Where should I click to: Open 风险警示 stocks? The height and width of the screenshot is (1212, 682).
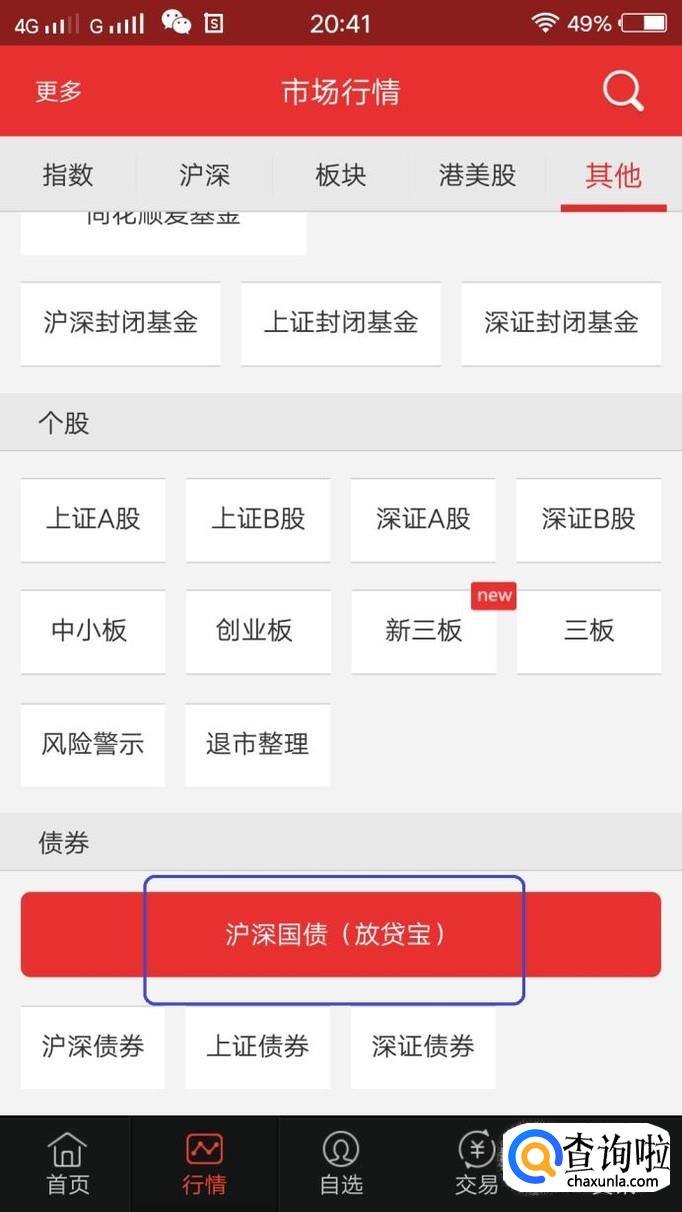93,744
